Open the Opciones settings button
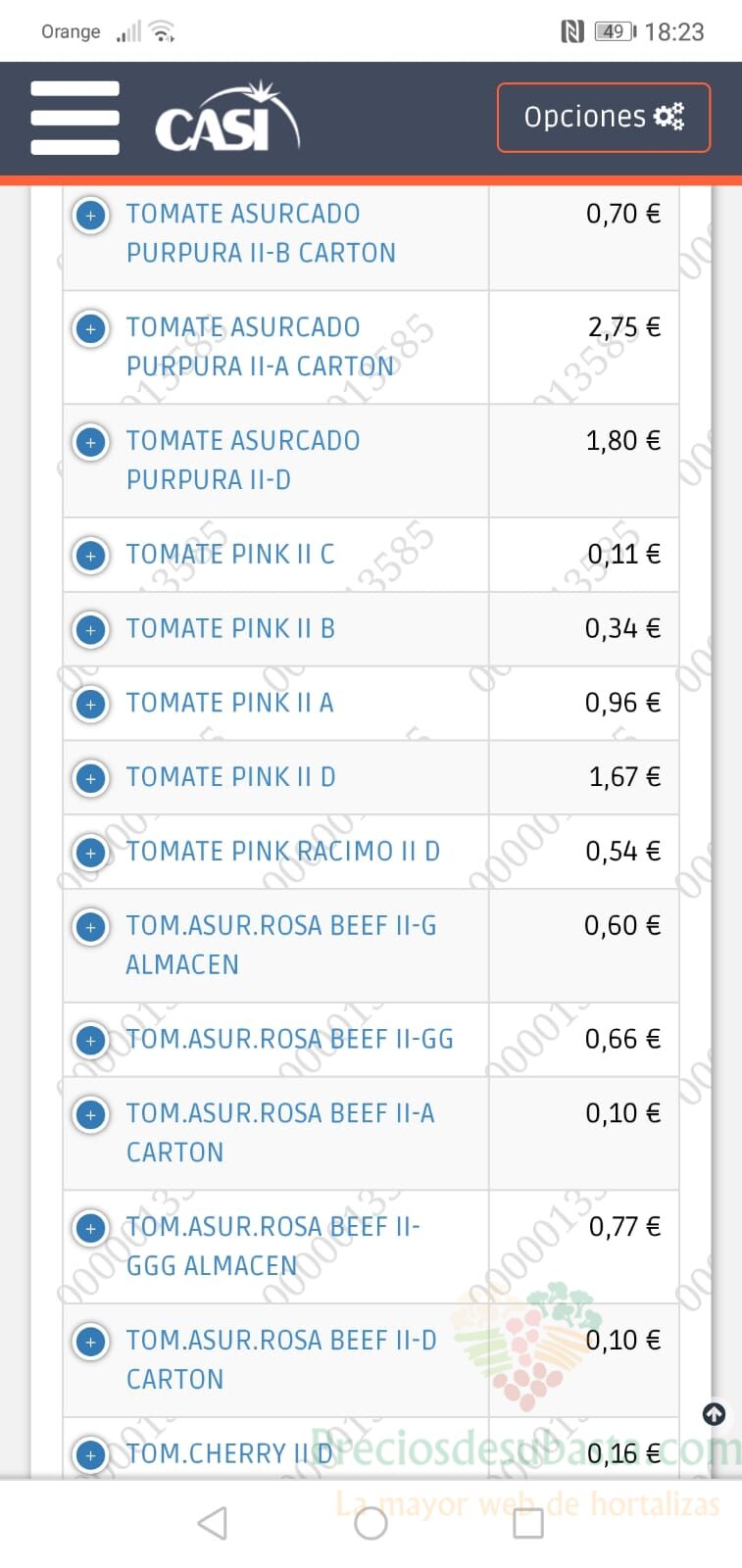This screenshot has height=1568, width=742. (x=603, y=118)
